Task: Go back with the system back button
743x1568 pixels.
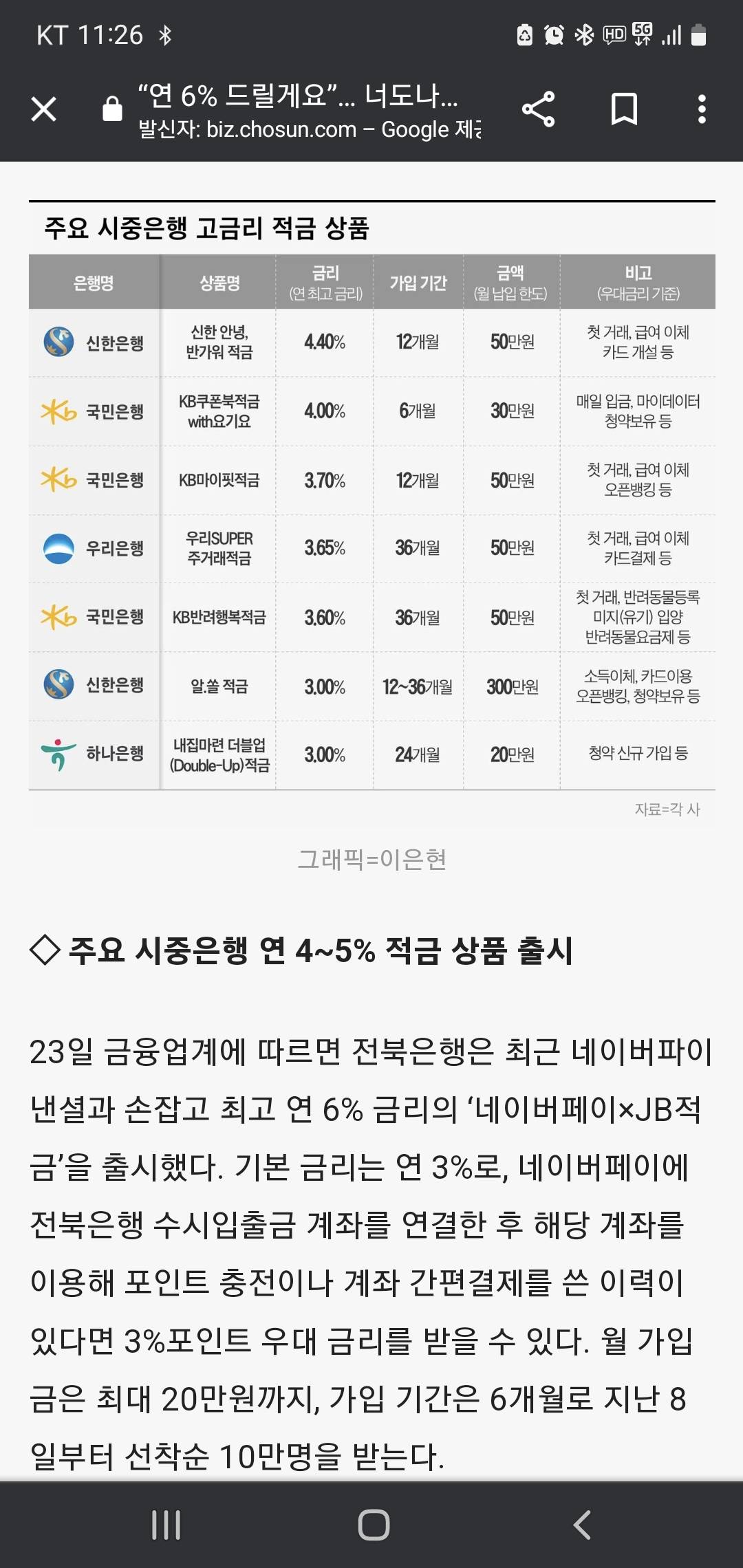Action: pos(582,1525)
